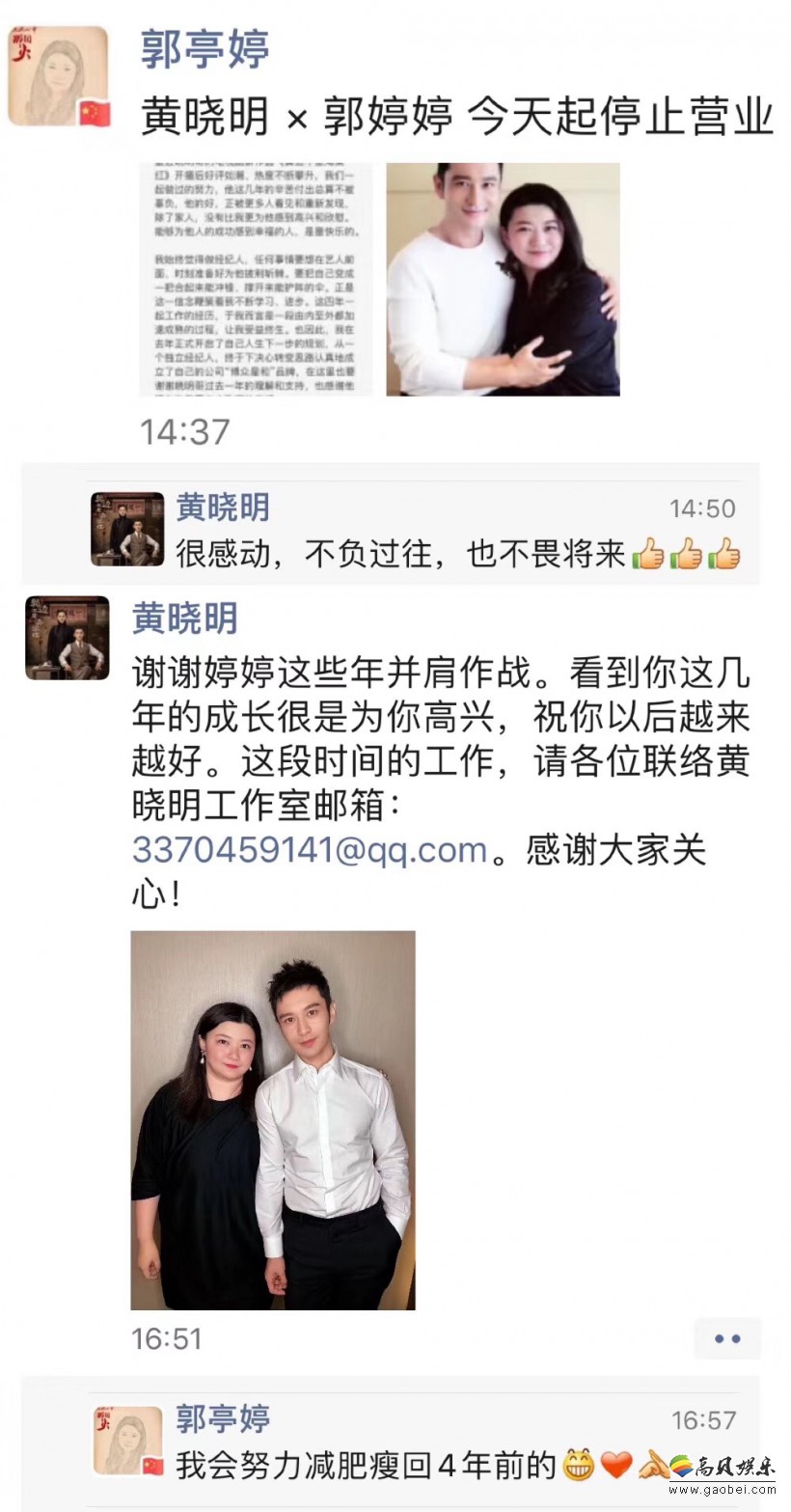This screenshot has width=791, height=1512.
Task: Open 郭亭婷's avatar on the 停止营业 post
Action: tap(58, 77)
